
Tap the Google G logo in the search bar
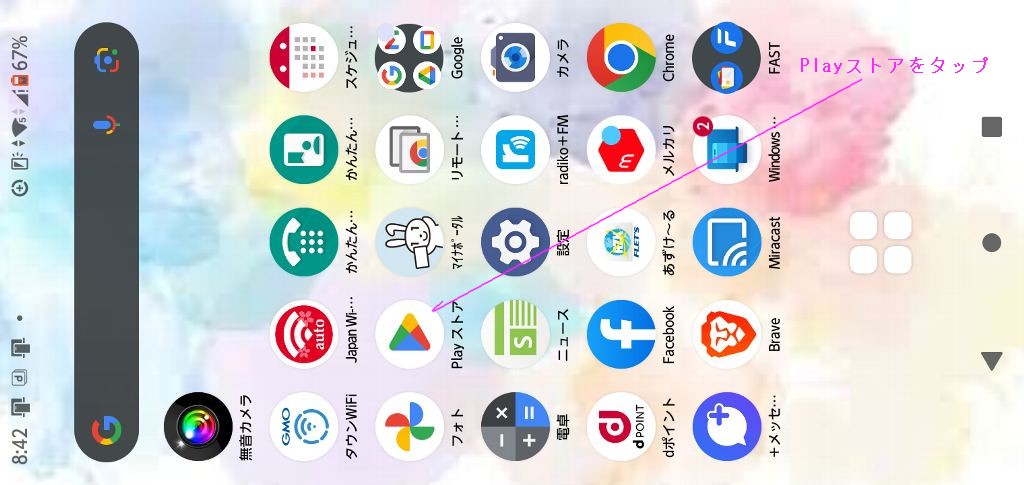click(106, 431)
